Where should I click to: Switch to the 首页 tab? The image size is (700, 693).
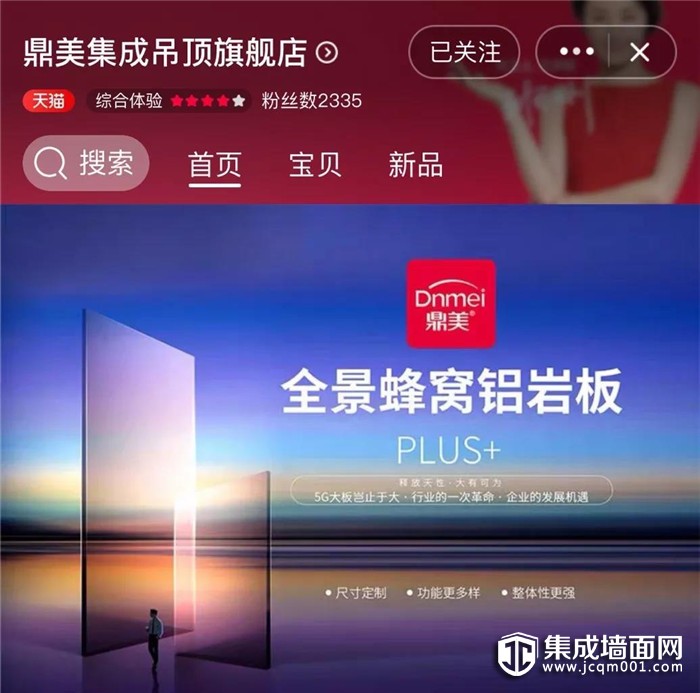pyautogui.click(x=215, y=165)
